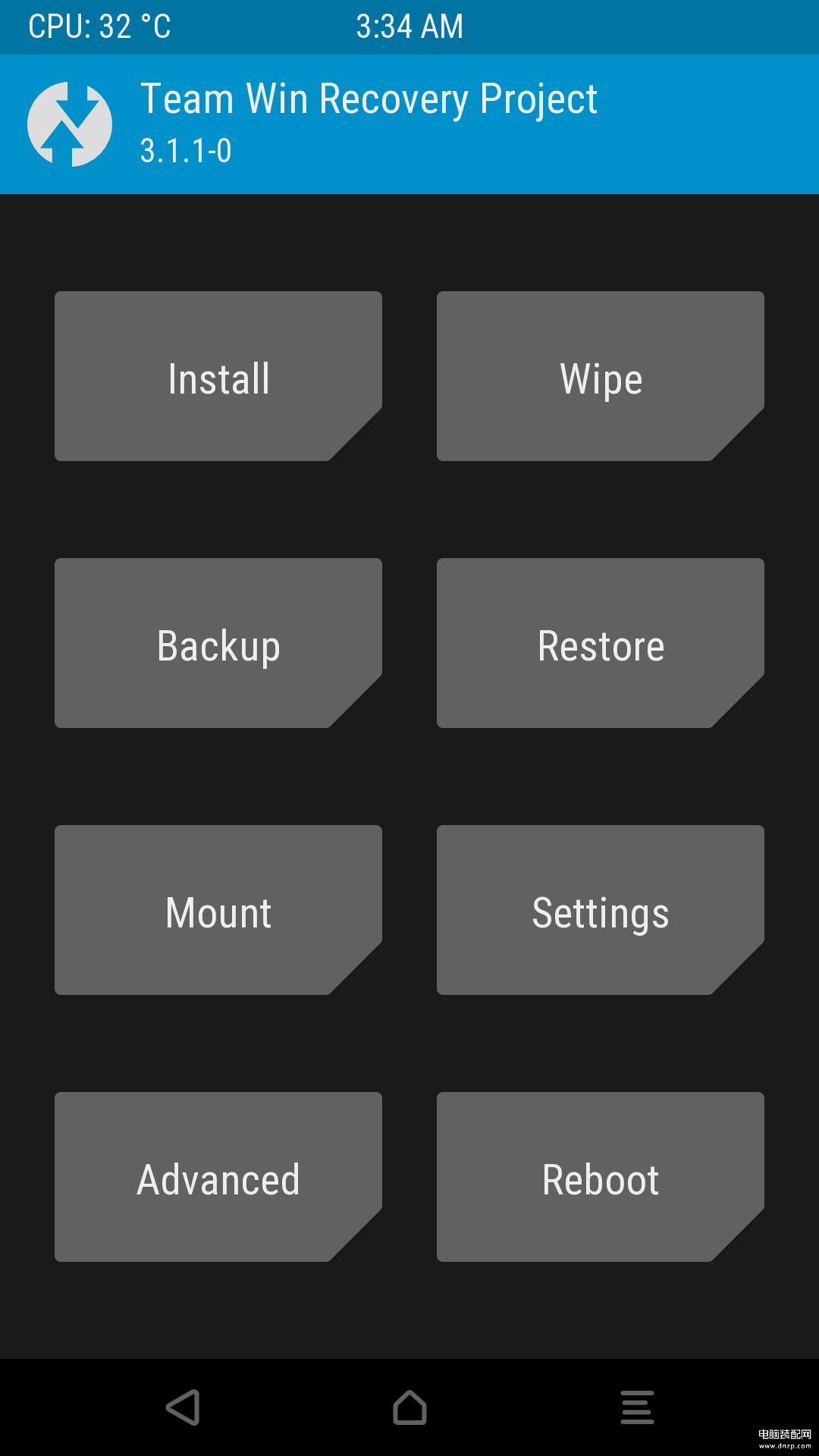Viewport: 819px width, 1456px height.
Task: Select the Backup option
Action: coord(218,644)
